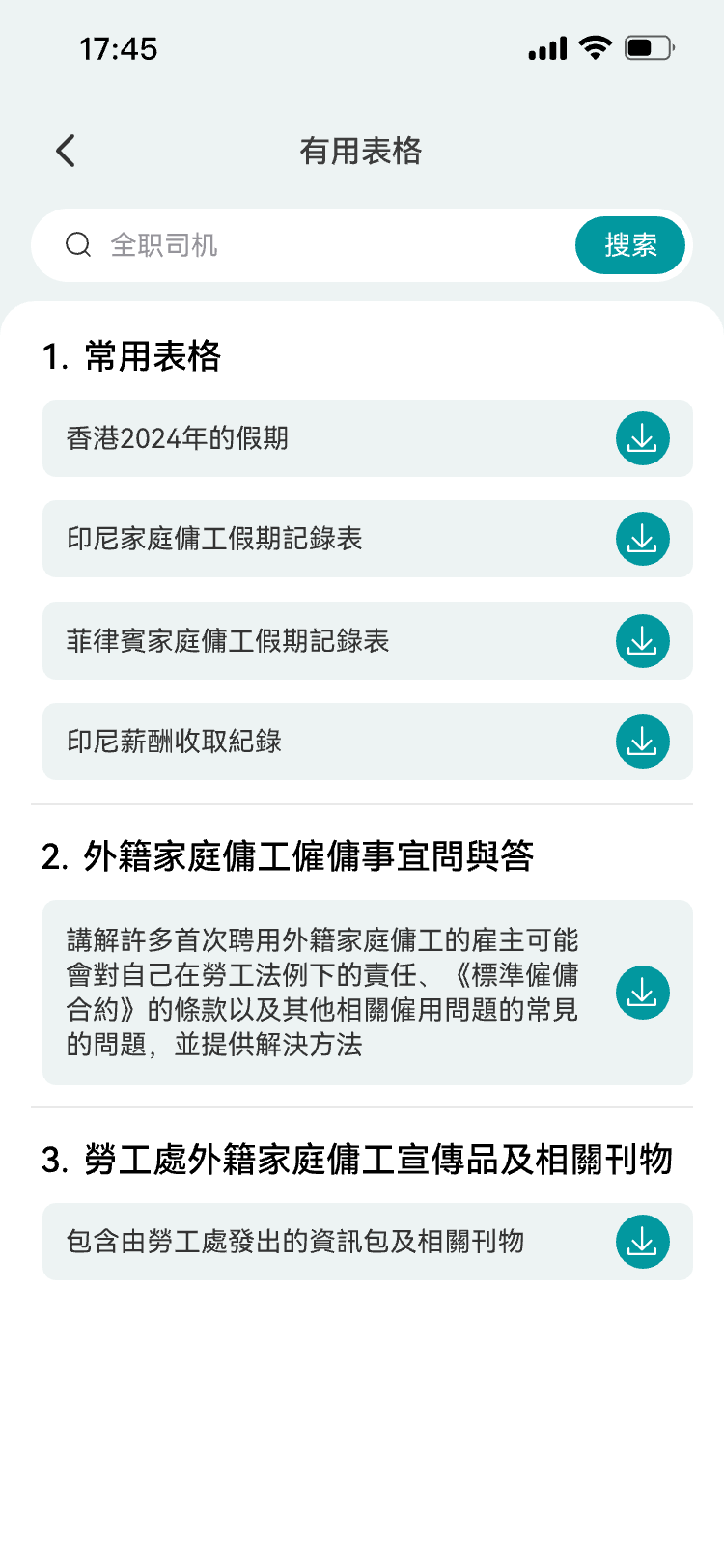
Task: Tap the search field showing 全职司机
Action: [x=319, y=245]
